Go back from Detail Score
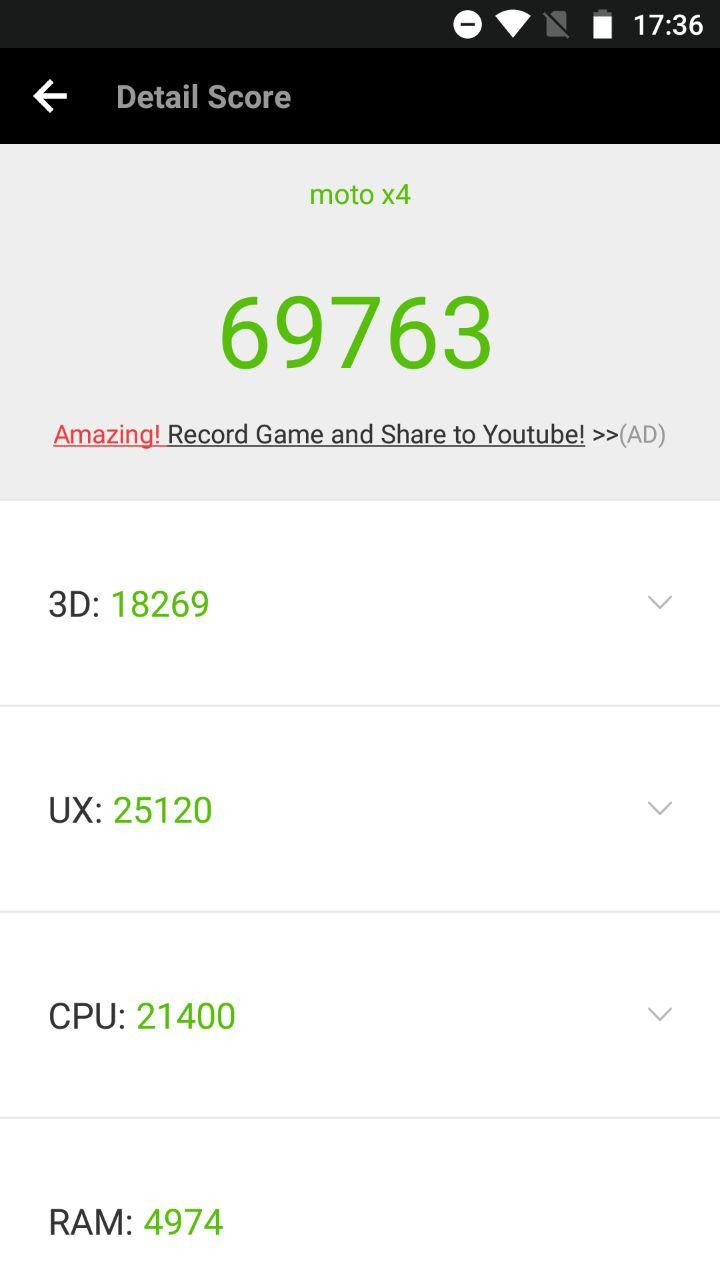 tap(49, 96)
